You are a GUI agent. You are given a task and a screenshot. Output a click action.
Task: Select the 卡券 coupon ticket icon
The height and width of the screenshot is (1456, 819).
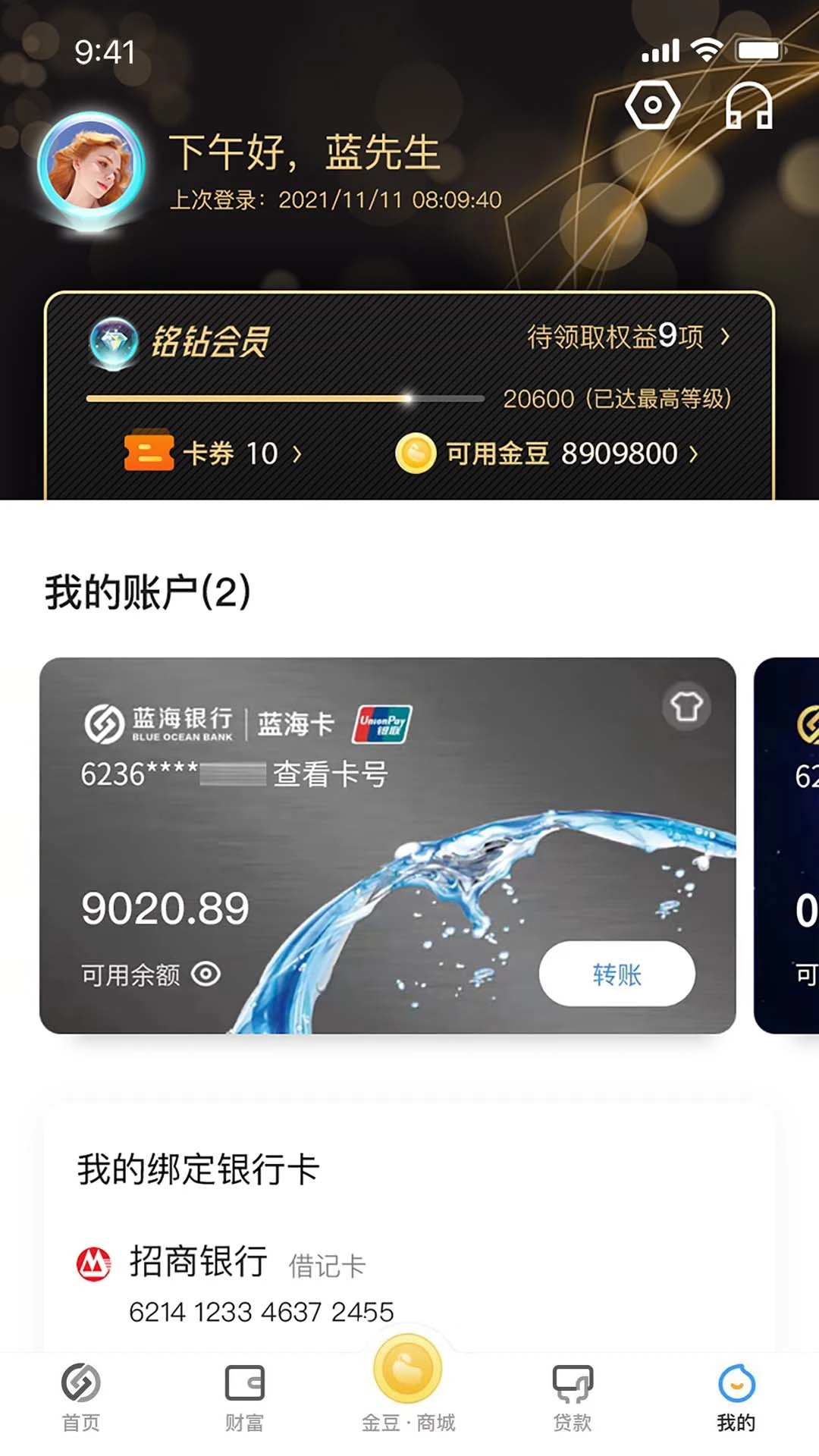coord(149,453)
